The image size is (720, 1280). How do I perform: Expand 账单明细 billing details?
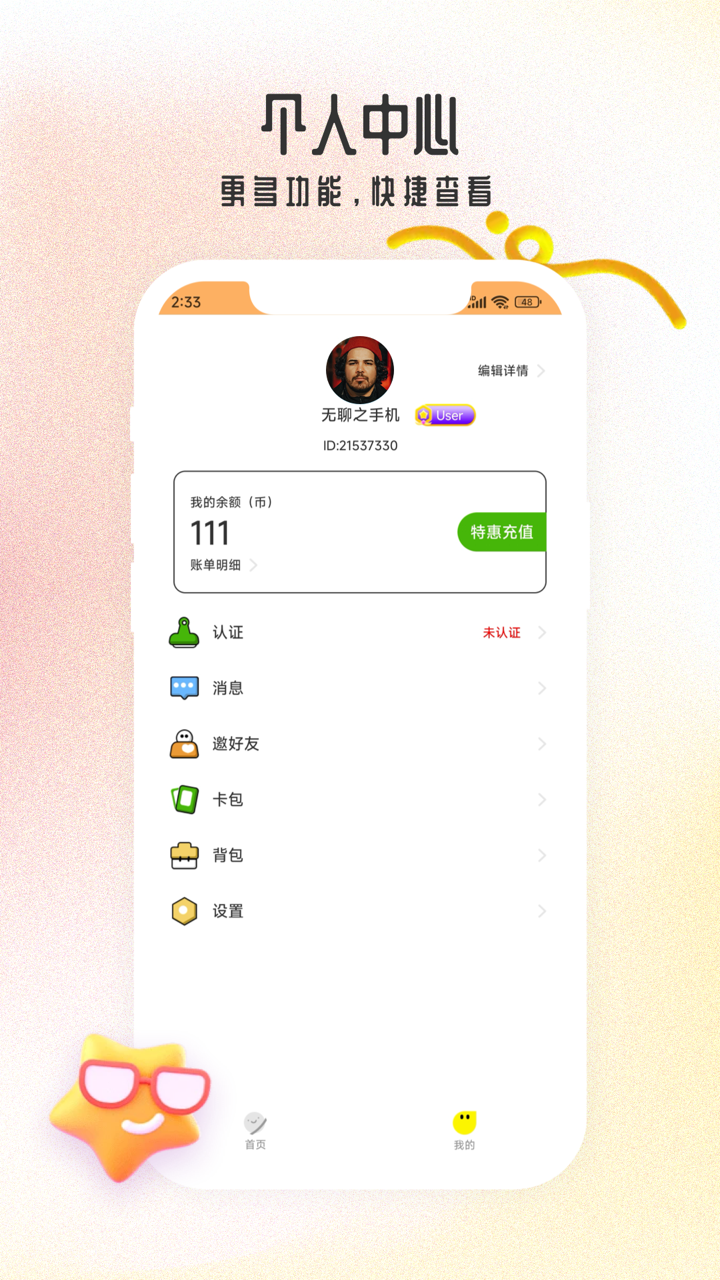tap(221, 564)
